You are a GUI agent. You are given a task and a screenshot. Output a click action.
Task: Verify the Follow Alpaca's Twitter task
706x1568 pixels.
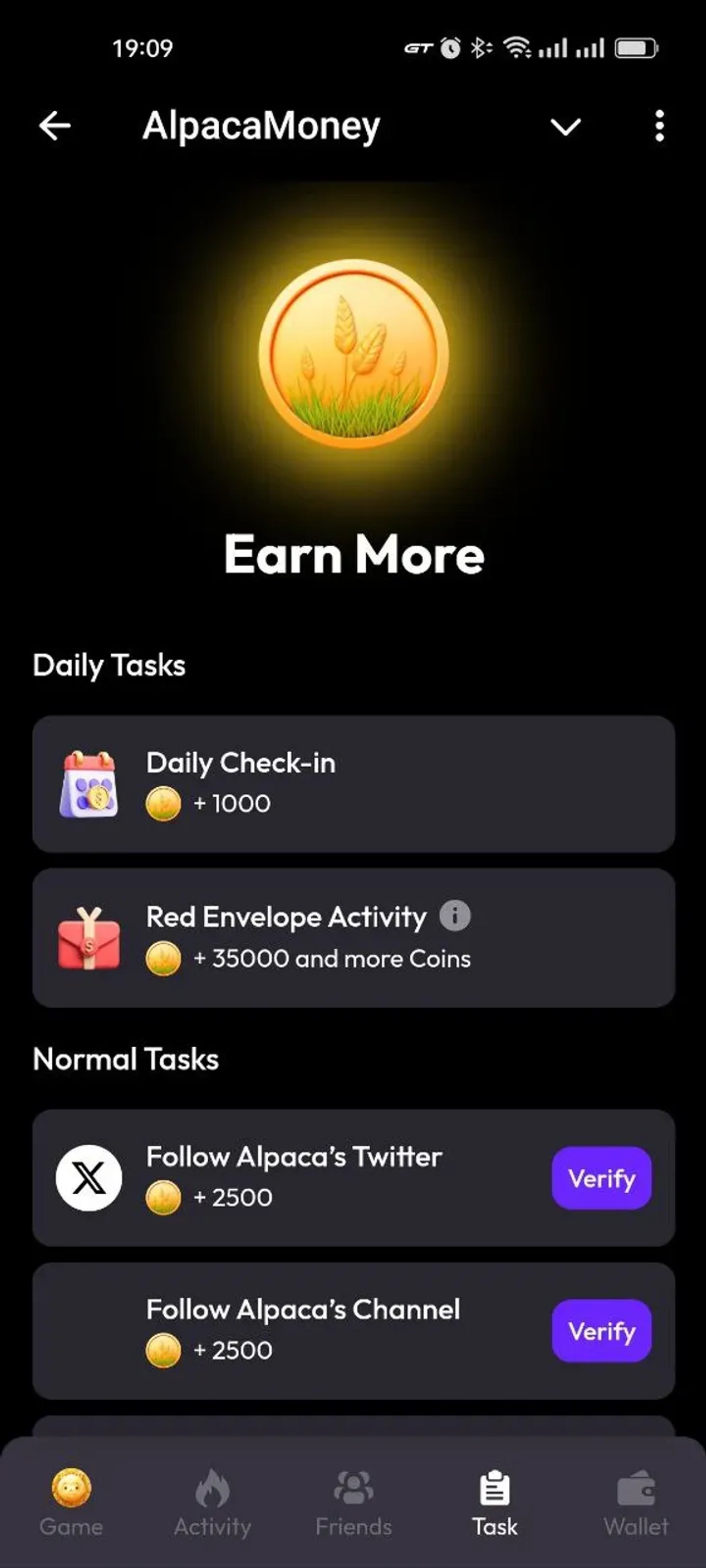601,1178
